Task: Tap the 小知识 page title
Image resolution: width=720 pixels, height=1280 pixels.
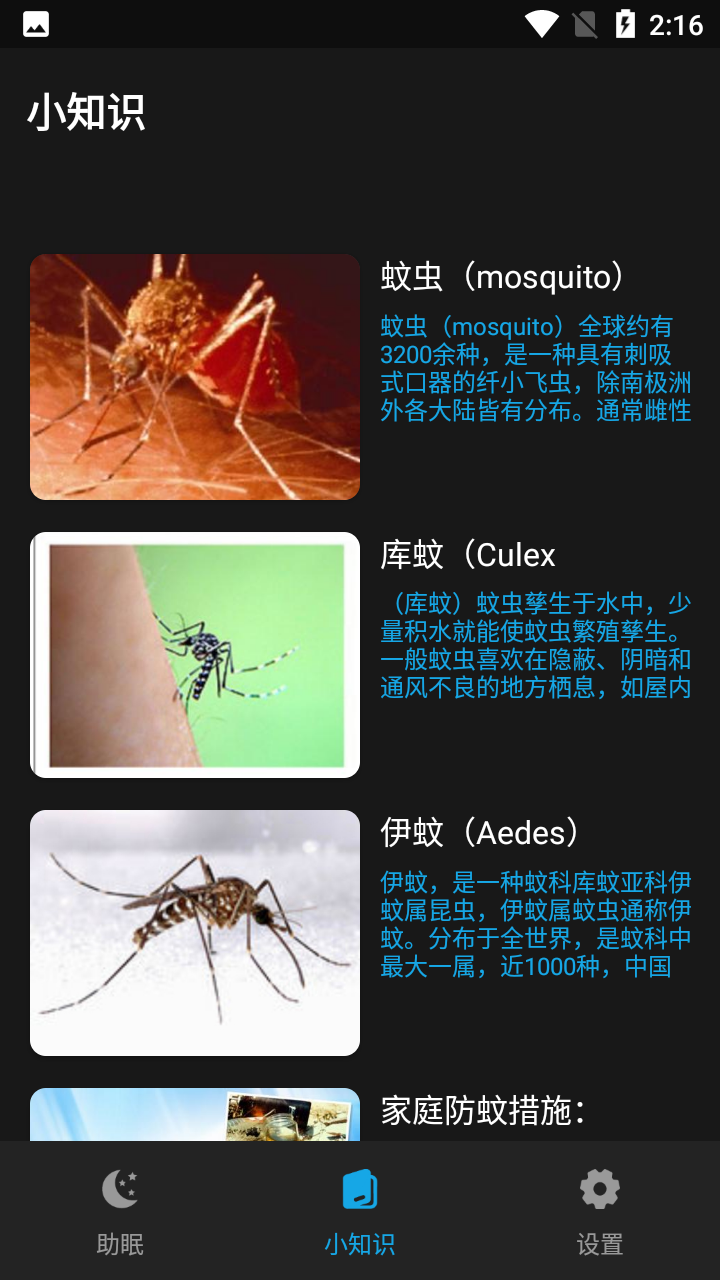Action: [x=86, y=113]
